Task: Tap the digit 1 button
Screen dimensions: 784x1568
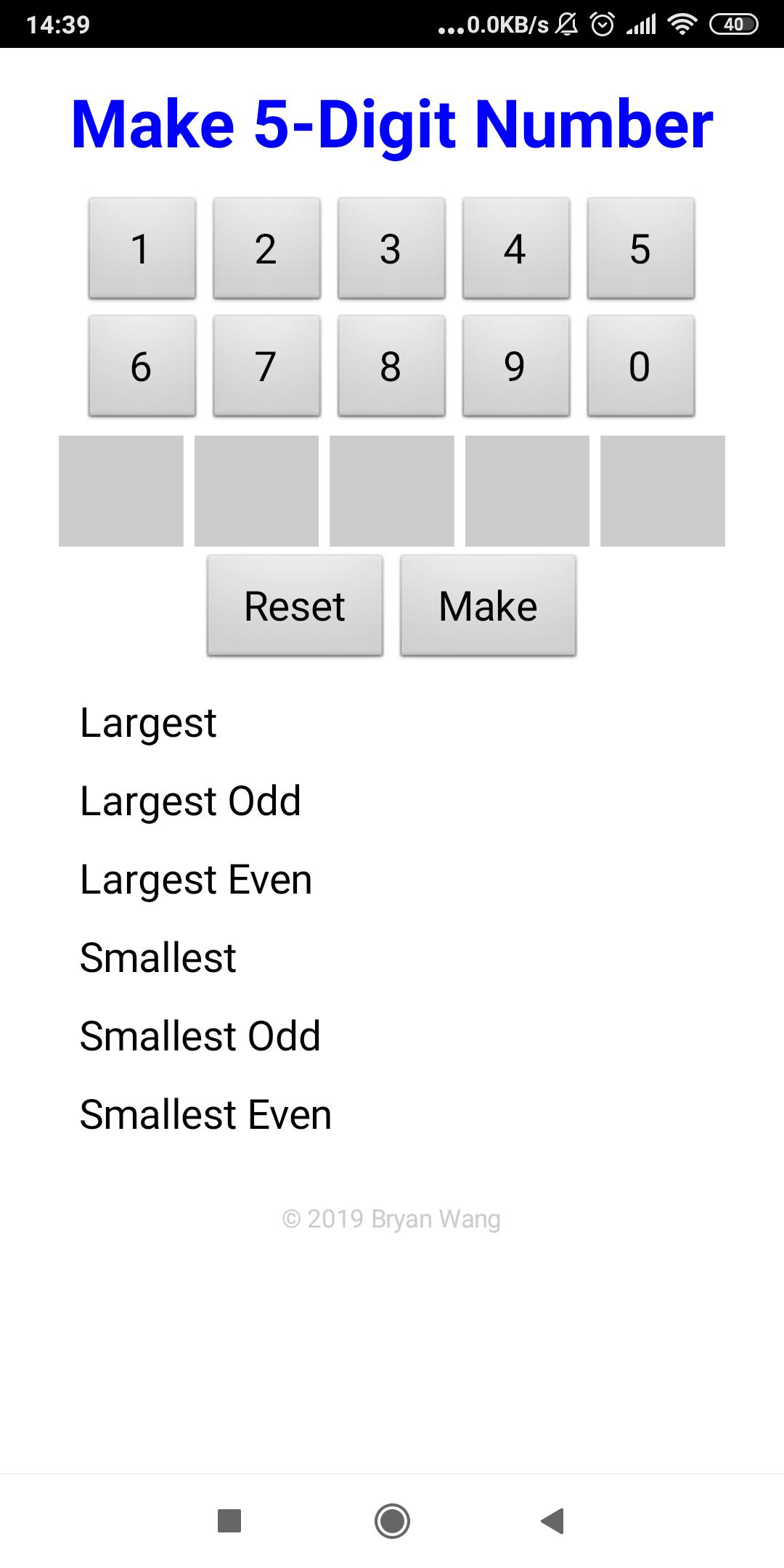Action: pos(142,248)
